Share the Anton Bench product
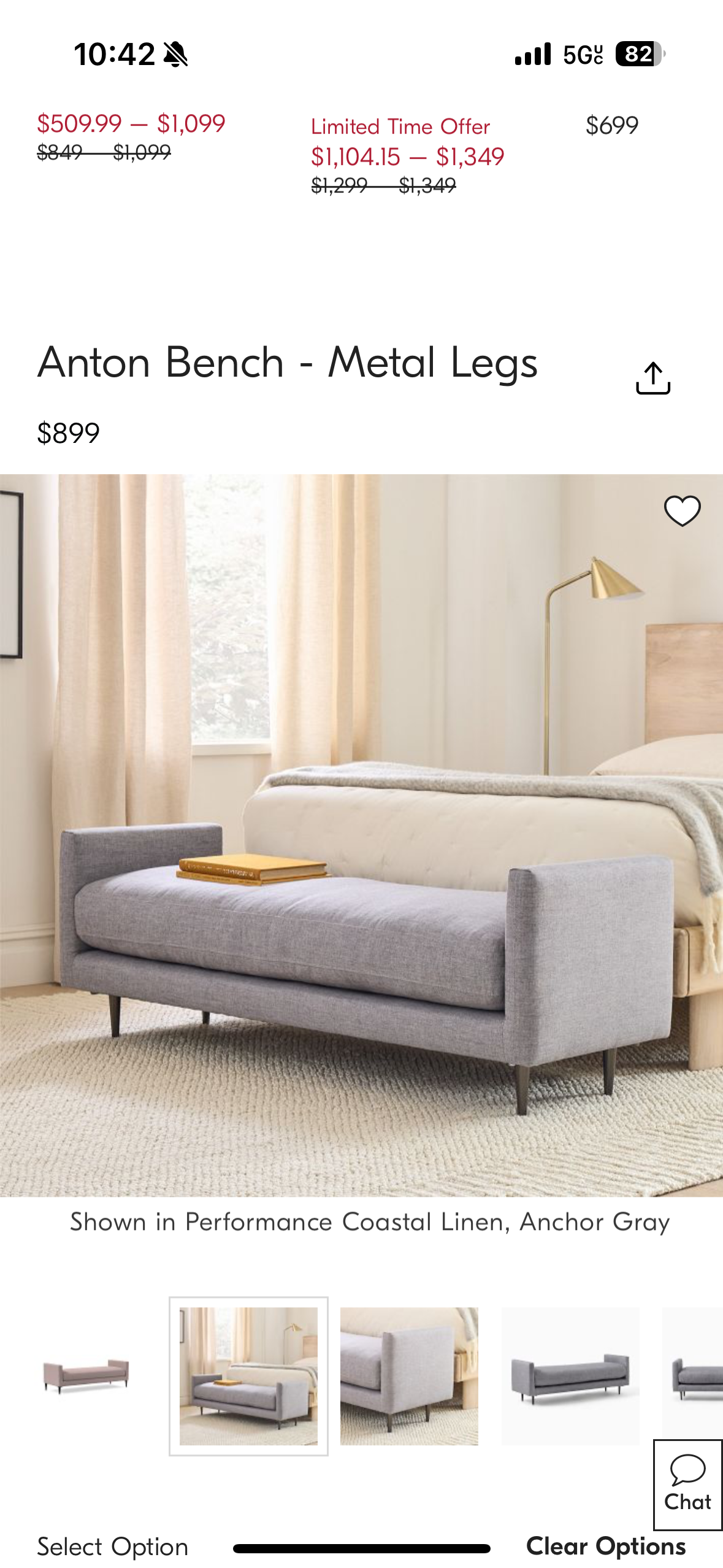Image resolution: width=723 pixels, height=1568 pixels. click(x=652, y=378)
